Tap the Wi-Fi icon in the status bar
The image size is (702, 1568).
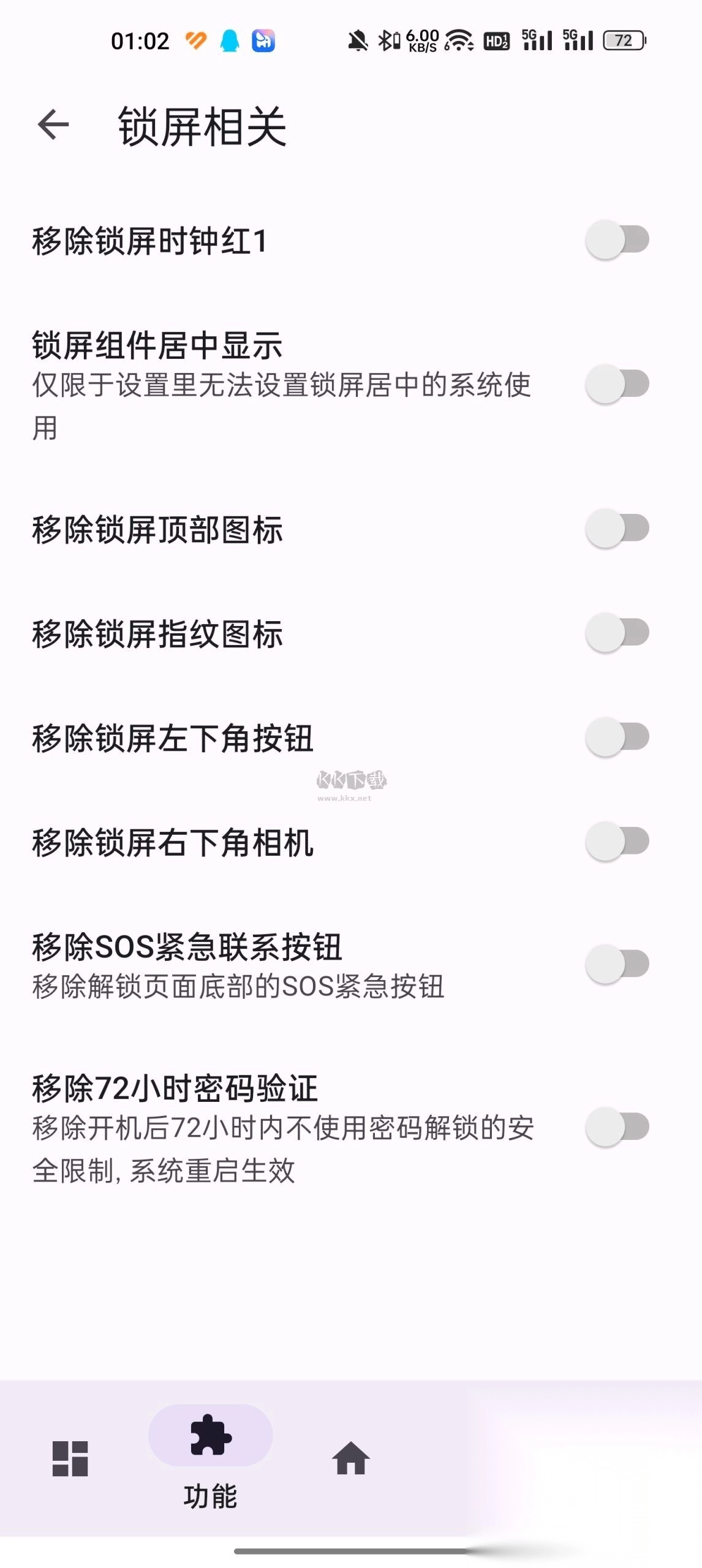tap(459, 39)
